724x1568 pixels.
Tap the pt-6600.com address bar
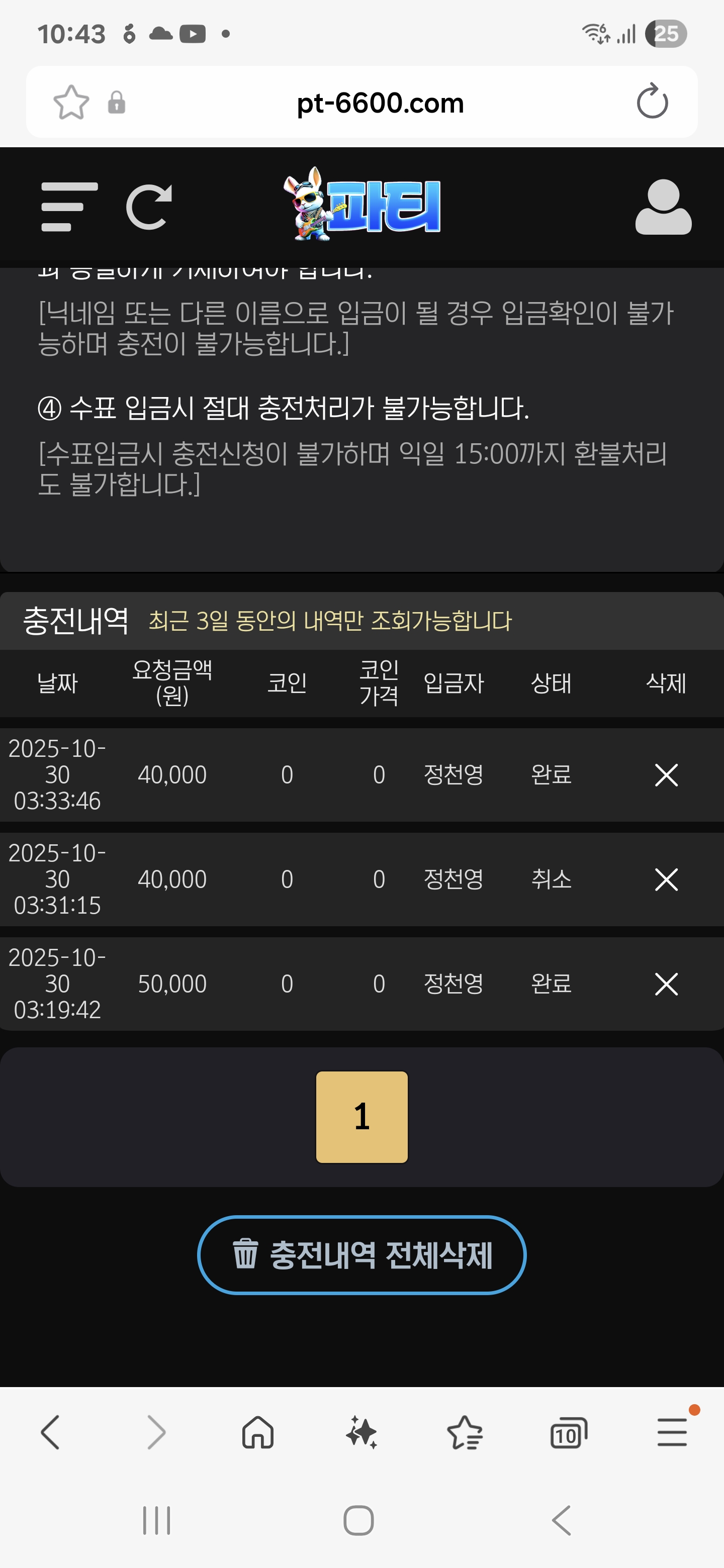380,103
